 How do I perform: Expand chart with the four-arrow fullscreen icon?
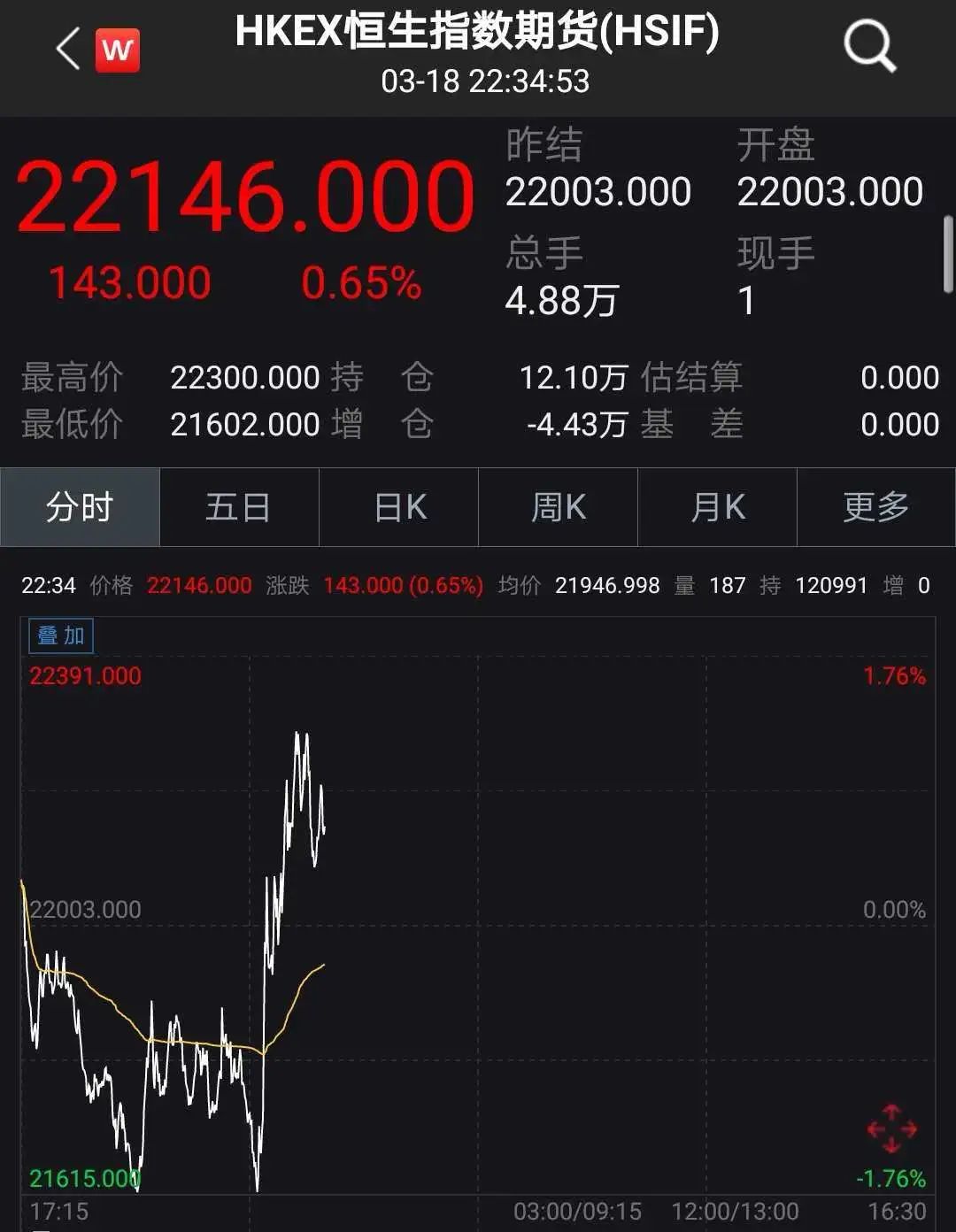(890, 1127)
